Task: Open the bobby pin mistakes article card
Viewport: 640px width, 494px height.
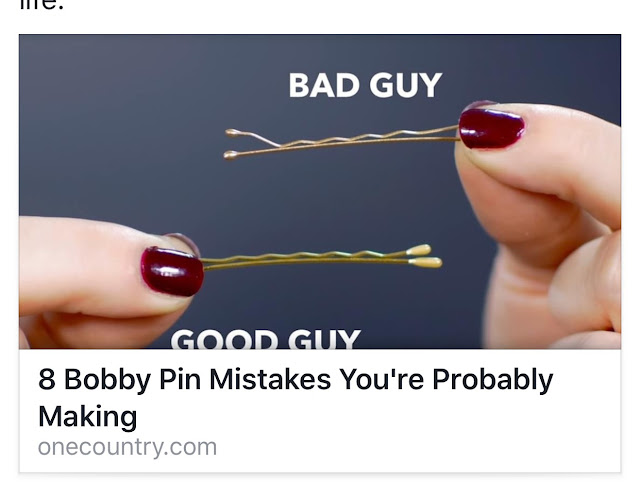Action: click(x=295, y=396)
